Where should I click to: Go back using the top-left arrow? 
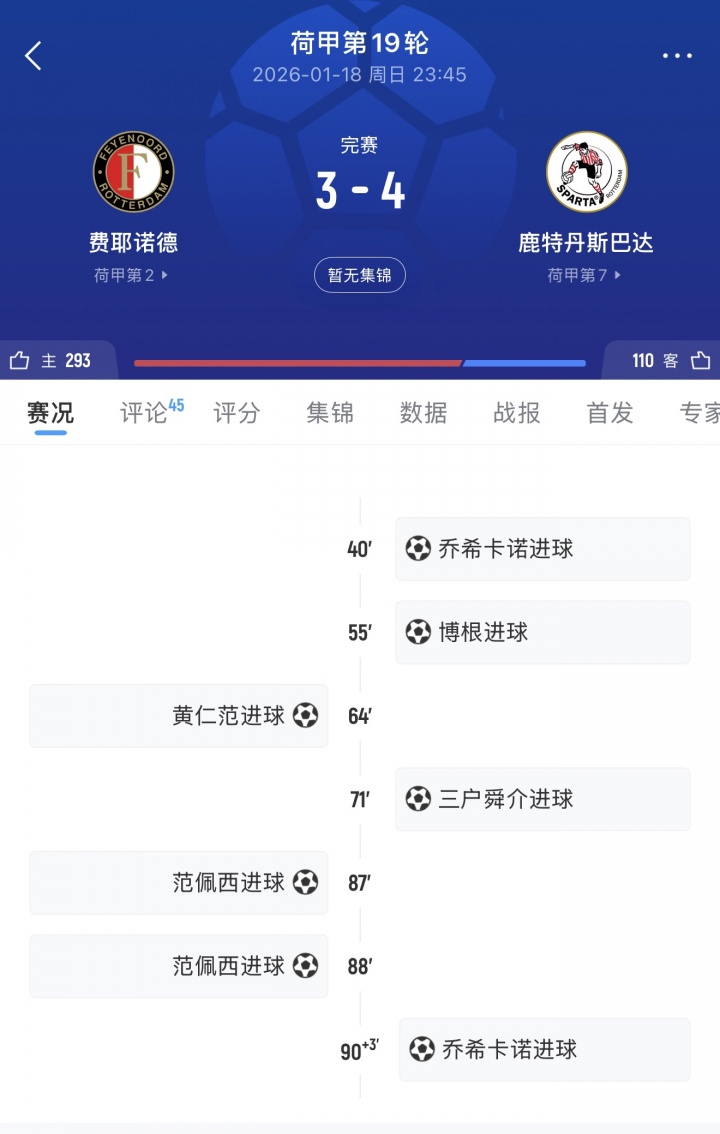(x=33, y=56)
